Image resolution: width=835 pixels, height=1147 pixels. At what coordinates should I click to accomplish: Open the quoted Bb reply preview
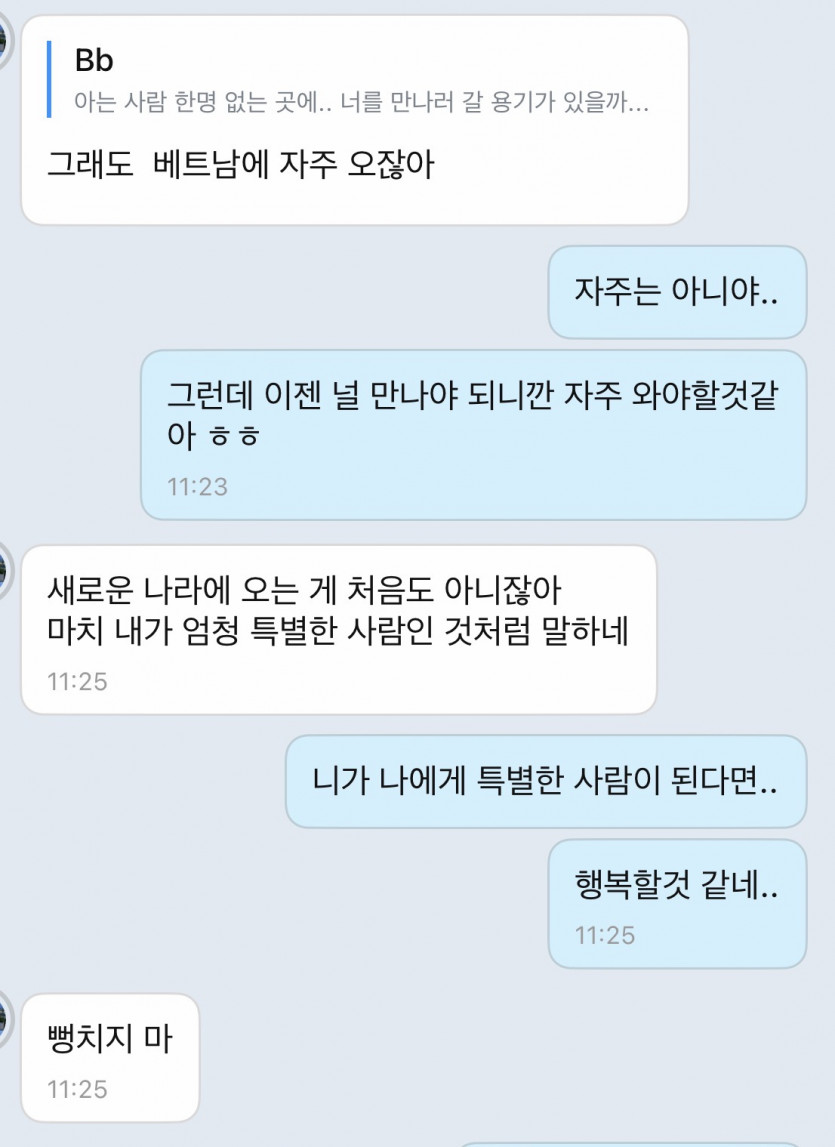360,80
